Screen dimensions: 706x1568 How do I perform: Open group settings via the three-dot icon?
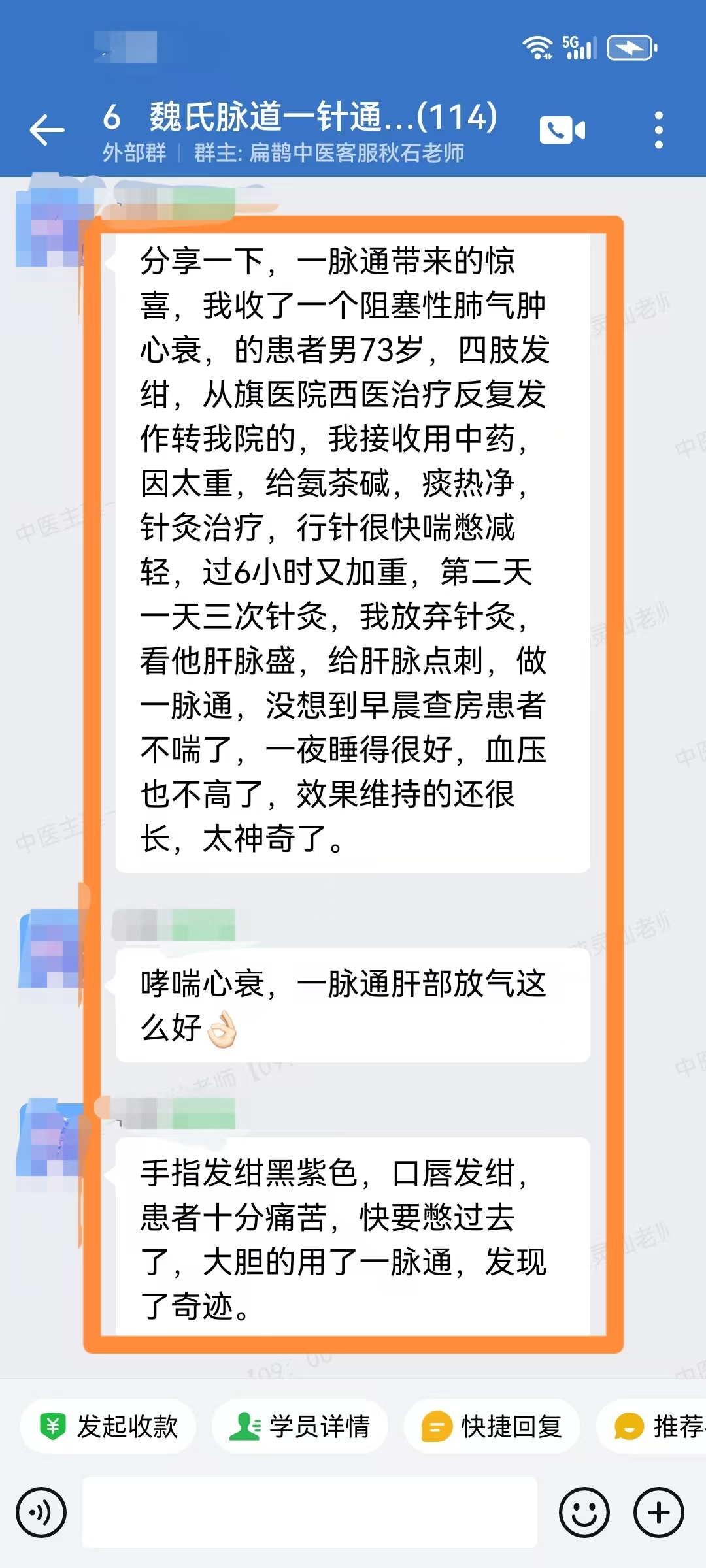[x=658, y=129]
